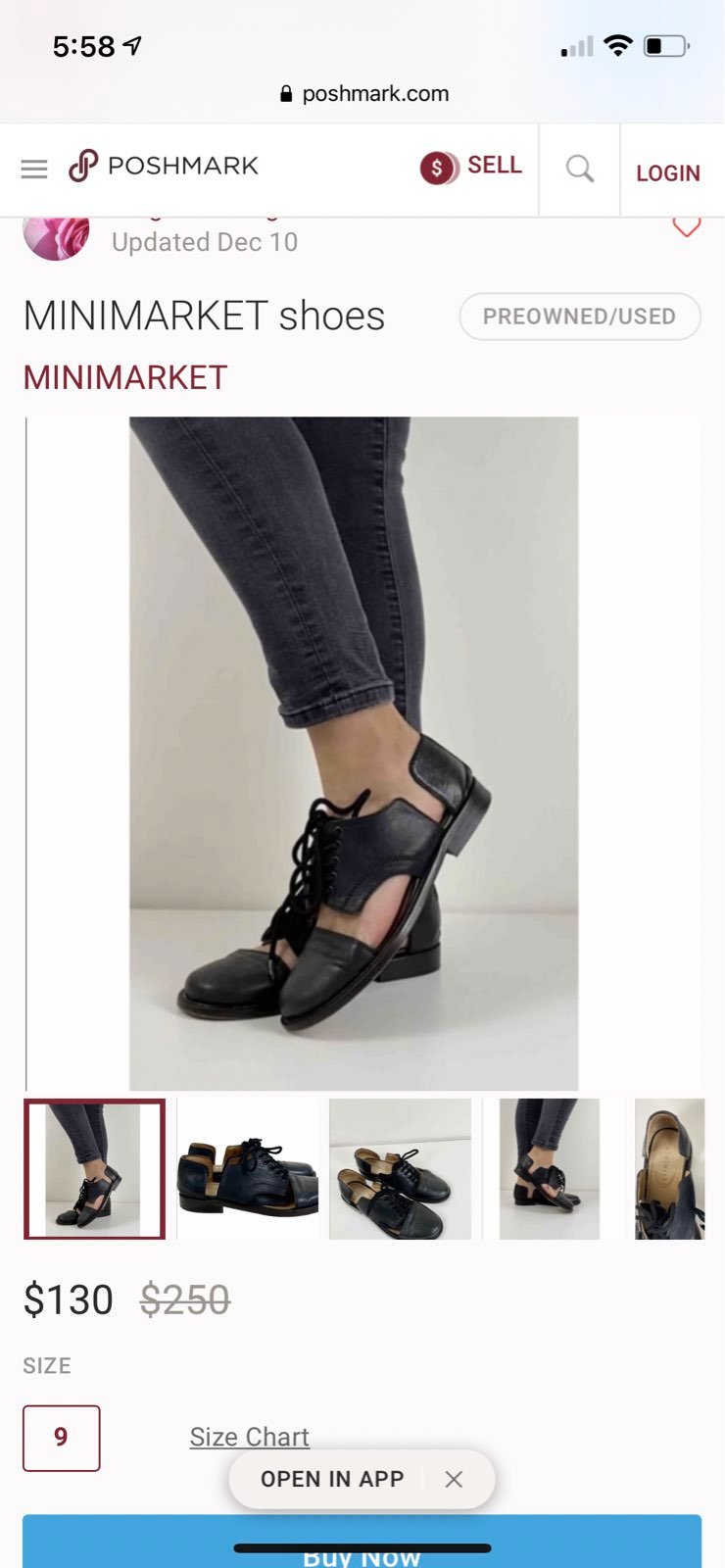Select the third thumbnail showing shoes from above
This screenshot has height=1568, width=725.
click(400, 1169)
